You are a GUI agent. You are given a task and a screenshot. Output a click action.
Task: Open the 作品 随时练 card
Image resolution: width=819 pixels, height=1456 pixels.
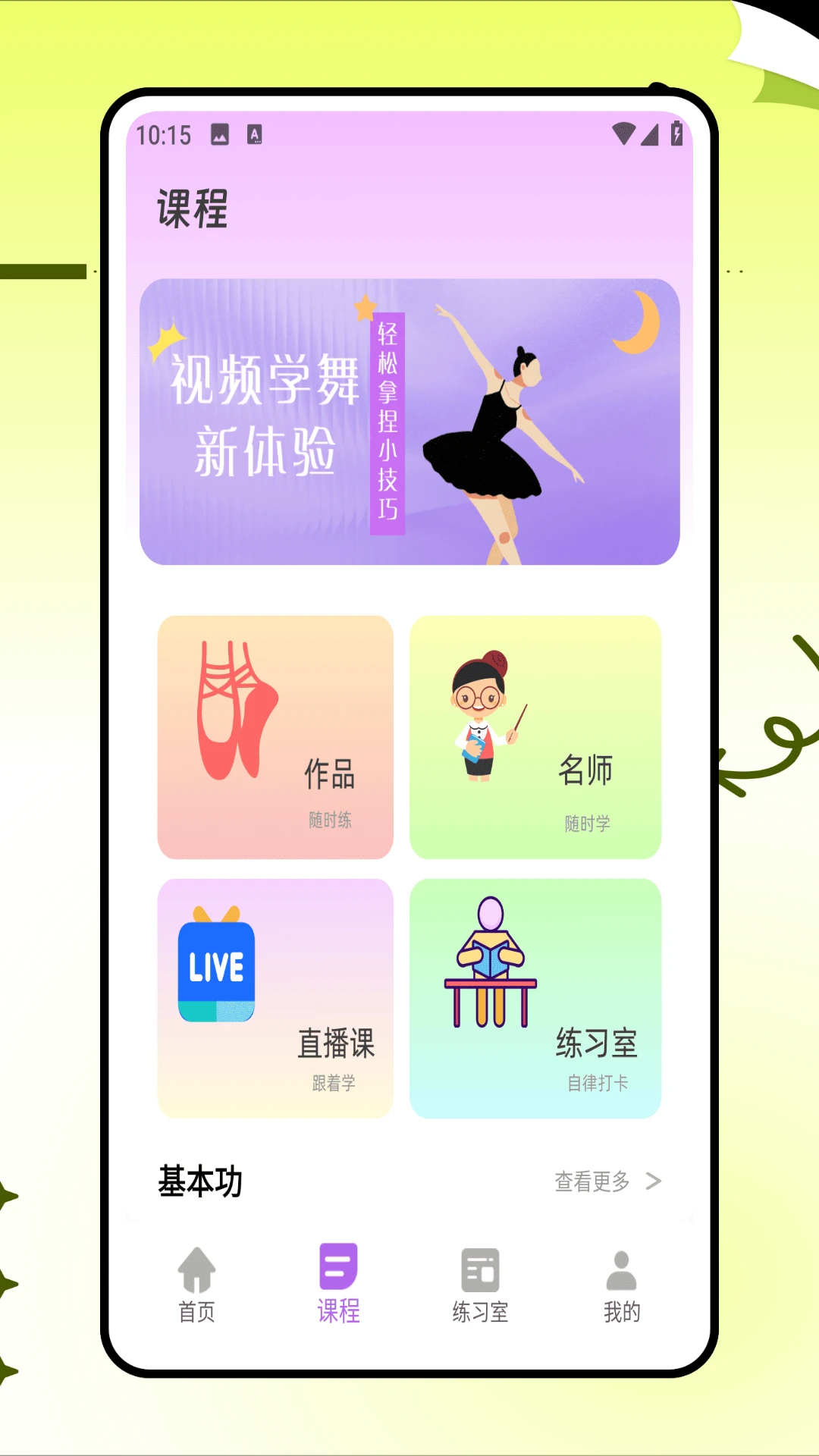(x=275, y=736)
